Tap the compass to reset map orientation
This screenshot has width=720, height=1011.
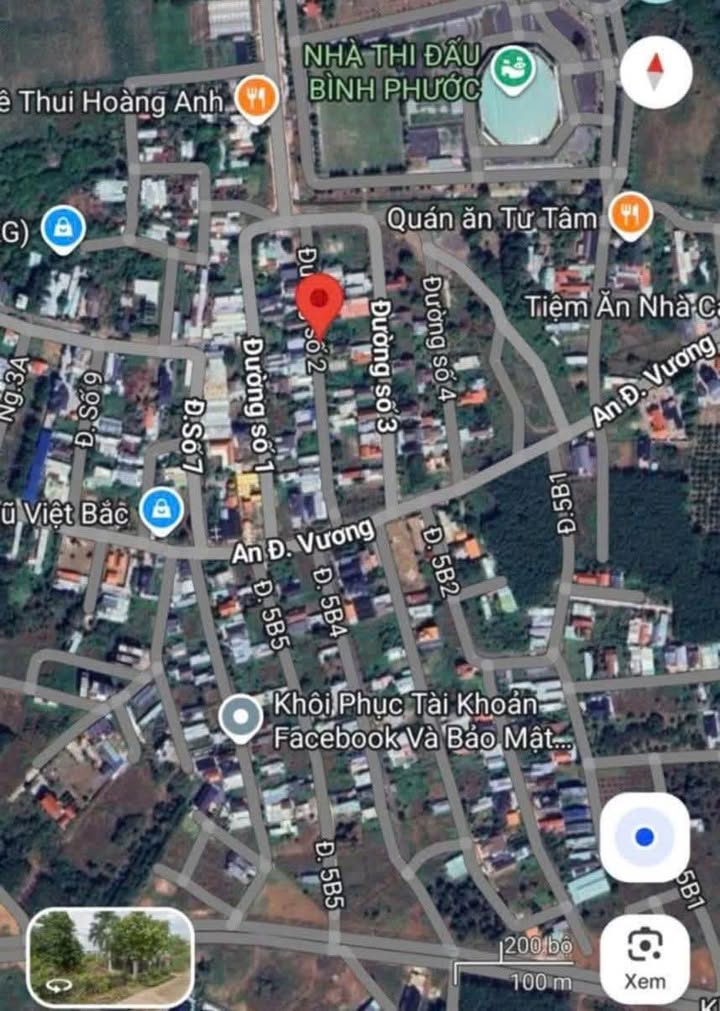[x=656, y=70]
